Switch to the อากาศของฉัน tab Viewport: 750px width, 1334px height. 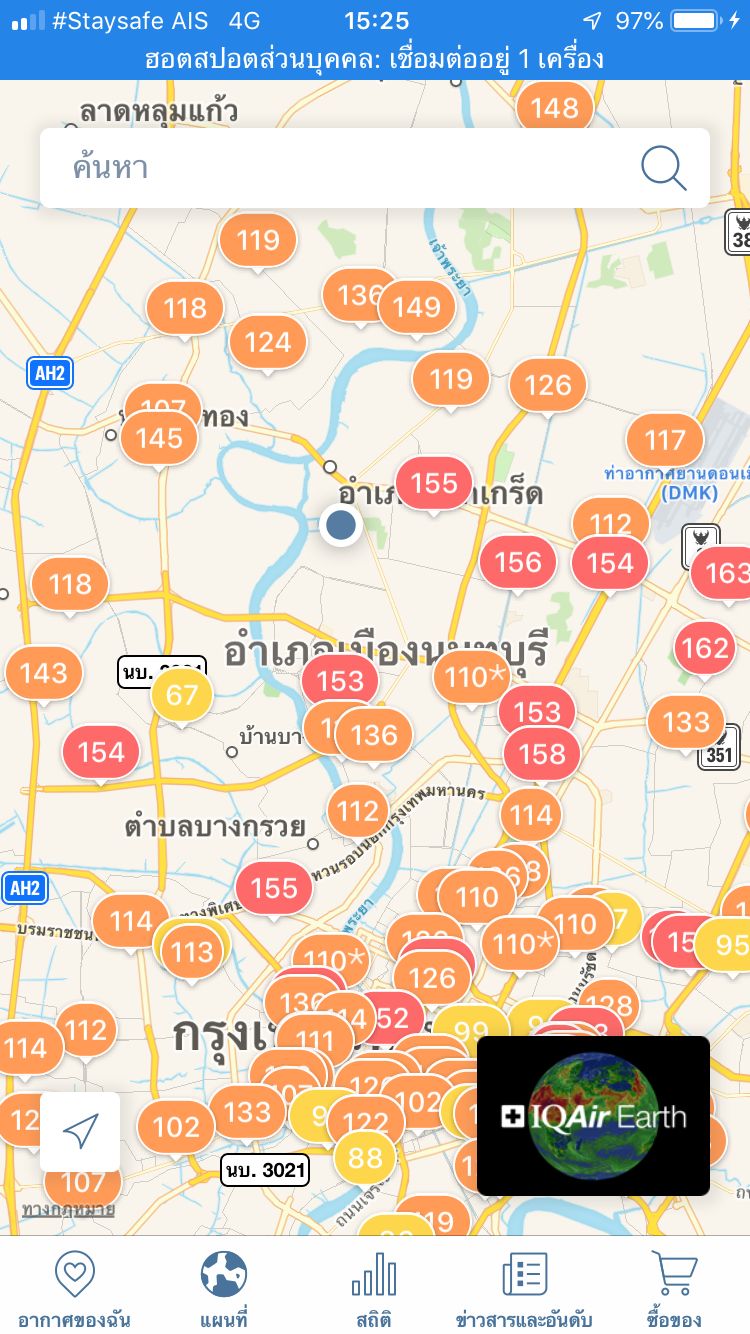(74, 1289)
